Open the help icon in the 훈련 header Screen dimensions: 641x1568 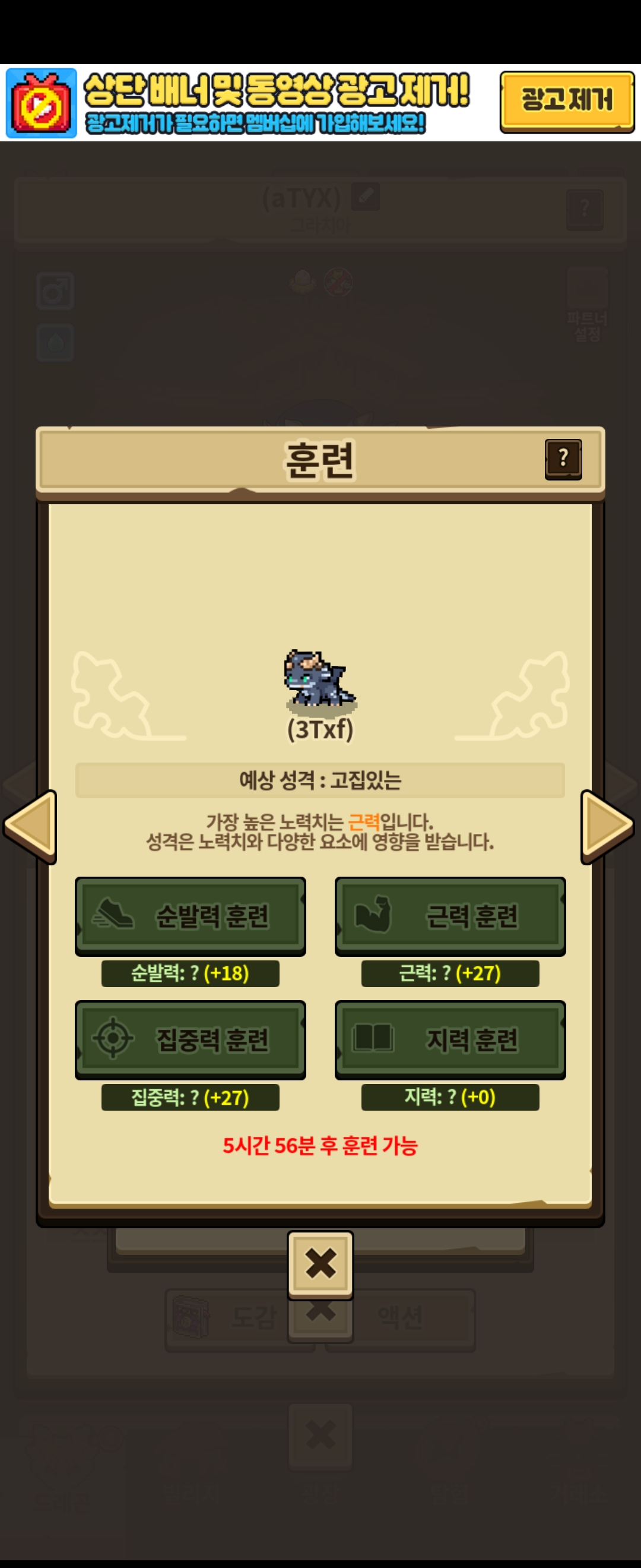[563, 459]
